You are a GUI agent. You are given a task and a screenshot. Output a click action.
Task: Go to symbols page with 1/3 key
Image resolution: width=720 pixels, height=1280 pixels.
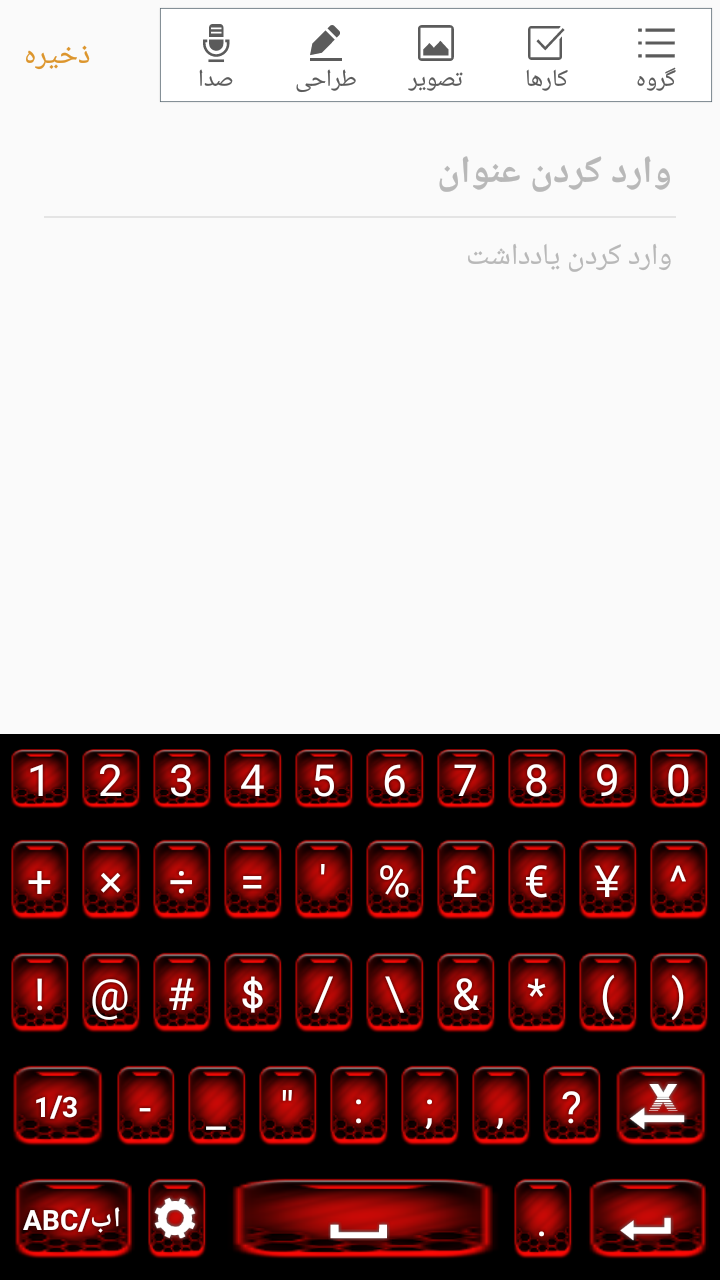(x=57, y=1105)
